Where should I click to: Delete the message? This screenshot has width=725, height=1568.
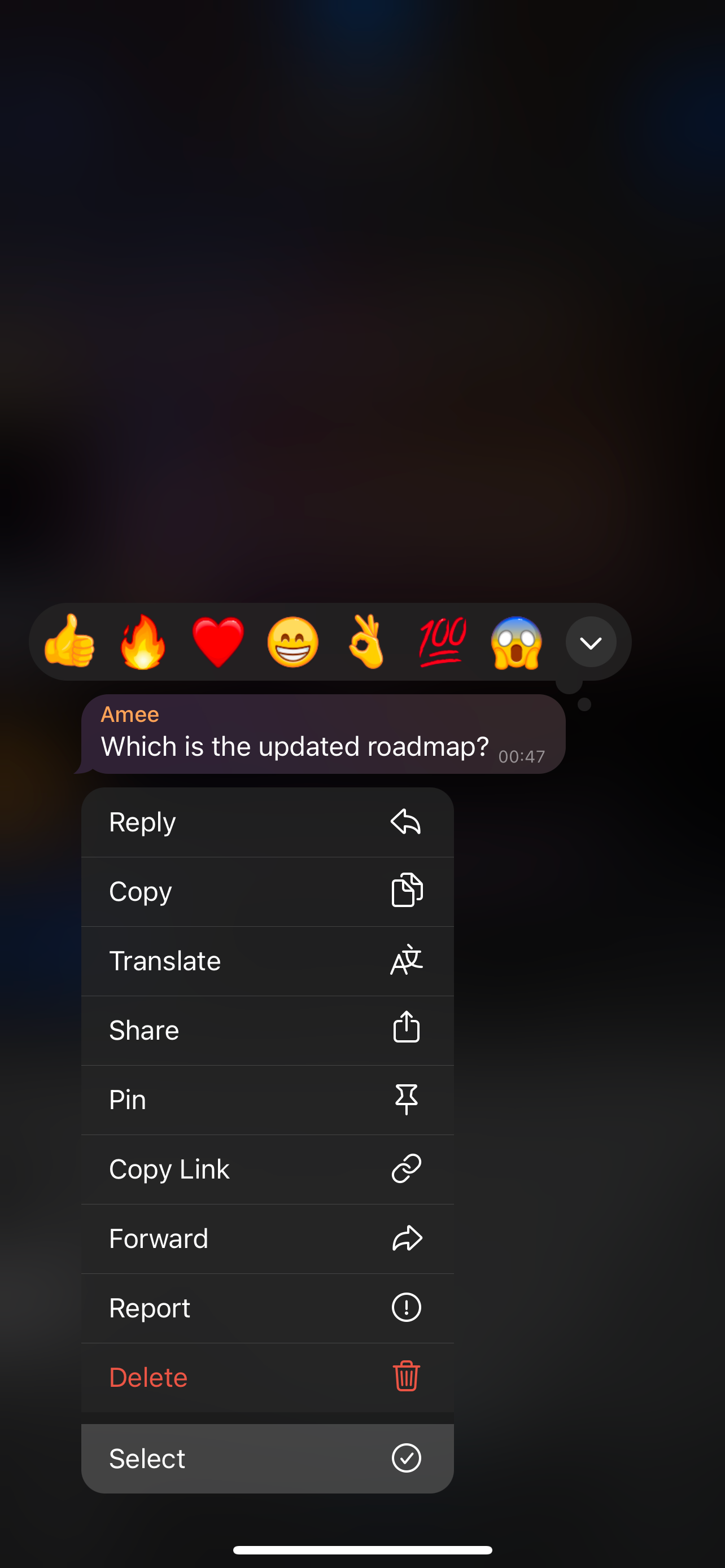[267, 1377]
